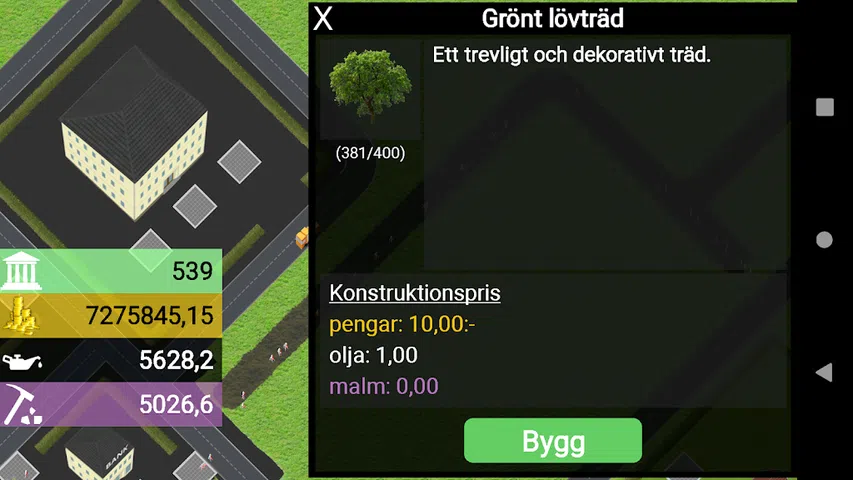Close the Grönt lövträd dialog
This screenshot has height=480, width=853.
click(323, 19)
